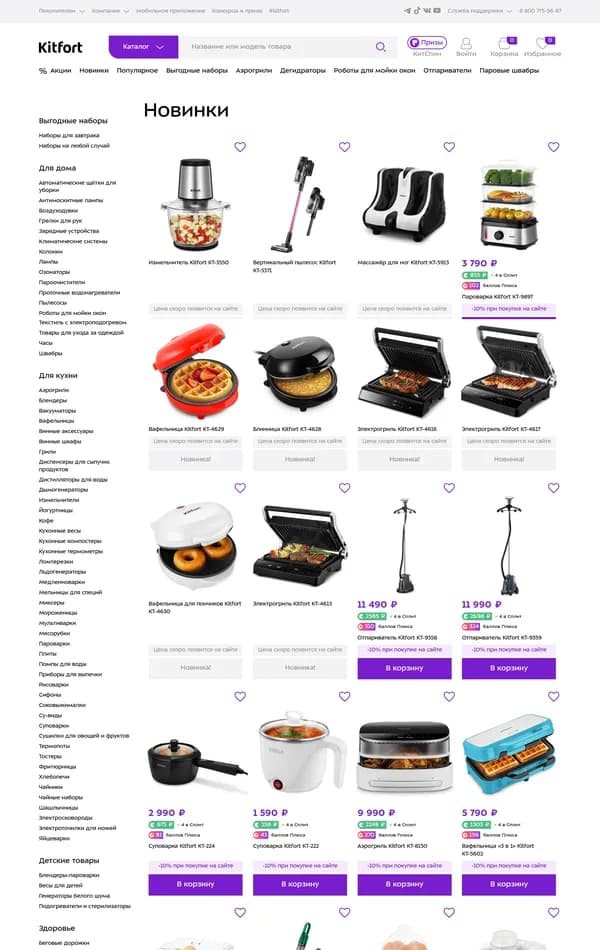Open the Корзина cart icon
The width and height of the screenshot is (600, 950).
504,47
